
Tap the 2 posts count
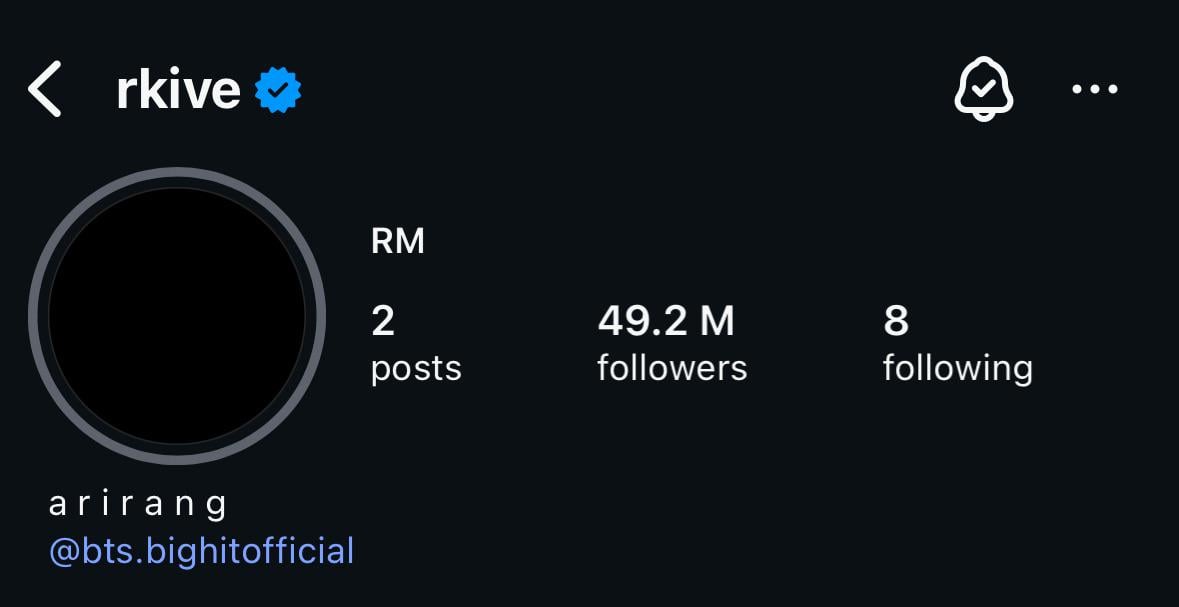pyautogui.click(x=415, y=343)
